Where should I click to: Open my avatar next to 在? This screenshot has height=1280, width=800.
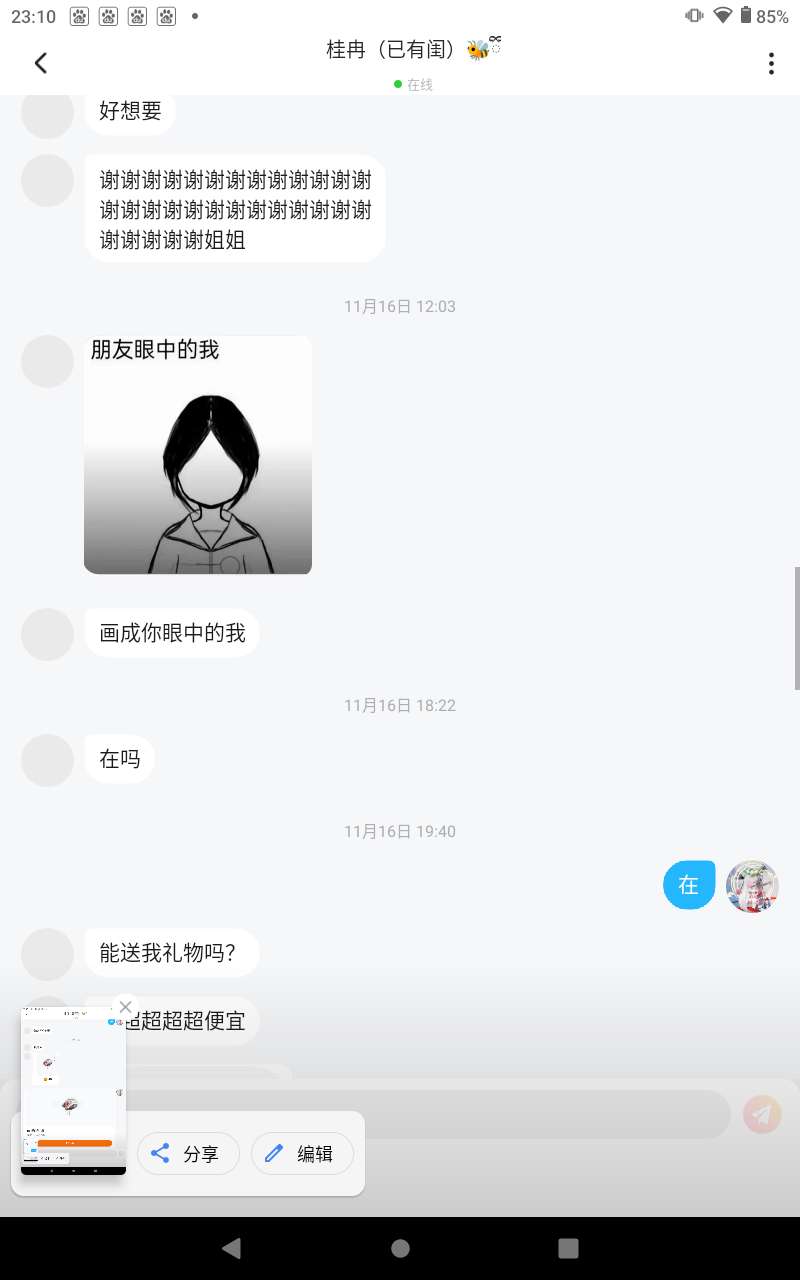[x=752, y=886]
